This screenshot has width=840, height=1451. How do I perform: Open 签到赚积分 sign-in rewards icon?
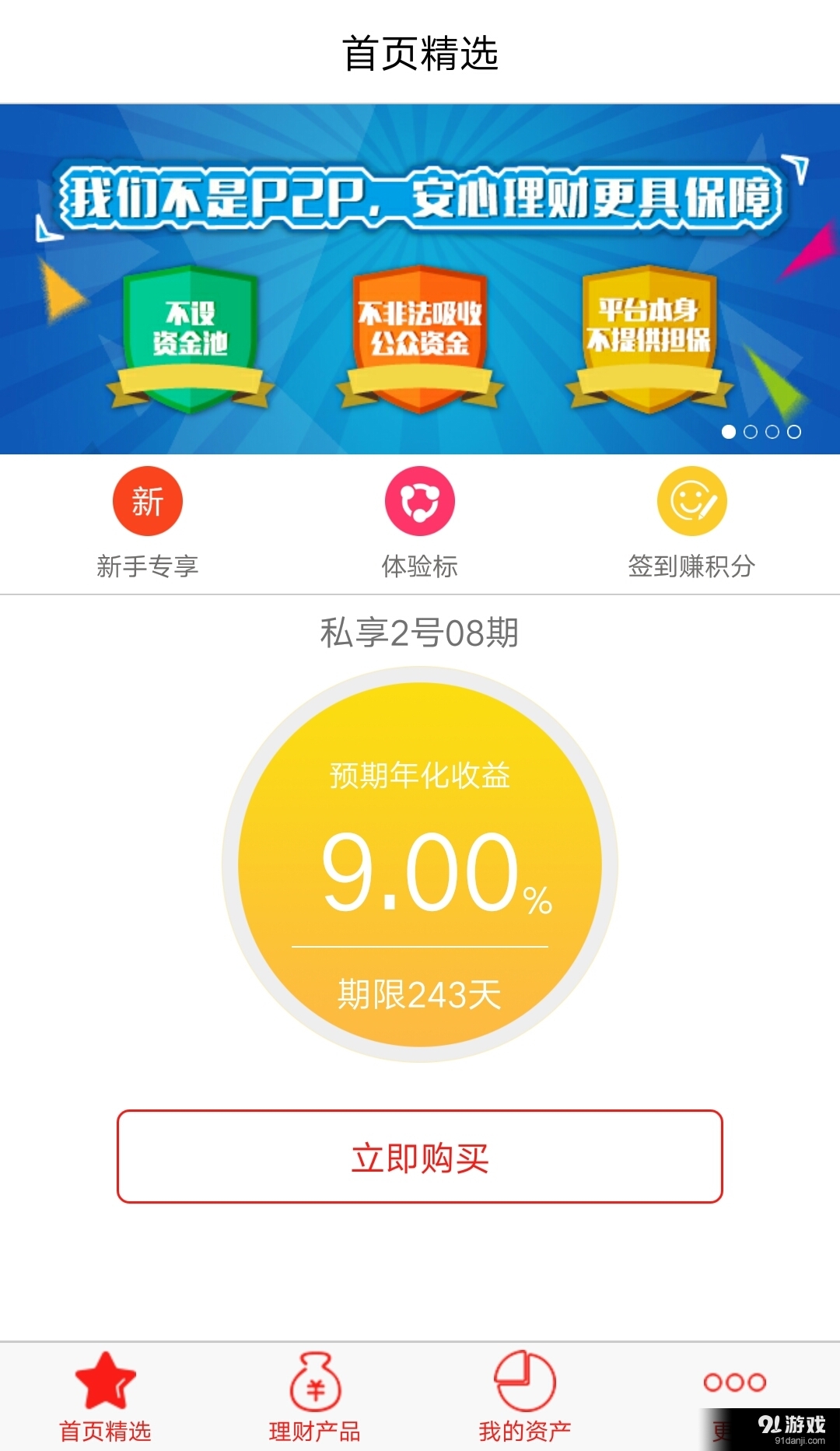pyautogui.click(x=693, y=500)
